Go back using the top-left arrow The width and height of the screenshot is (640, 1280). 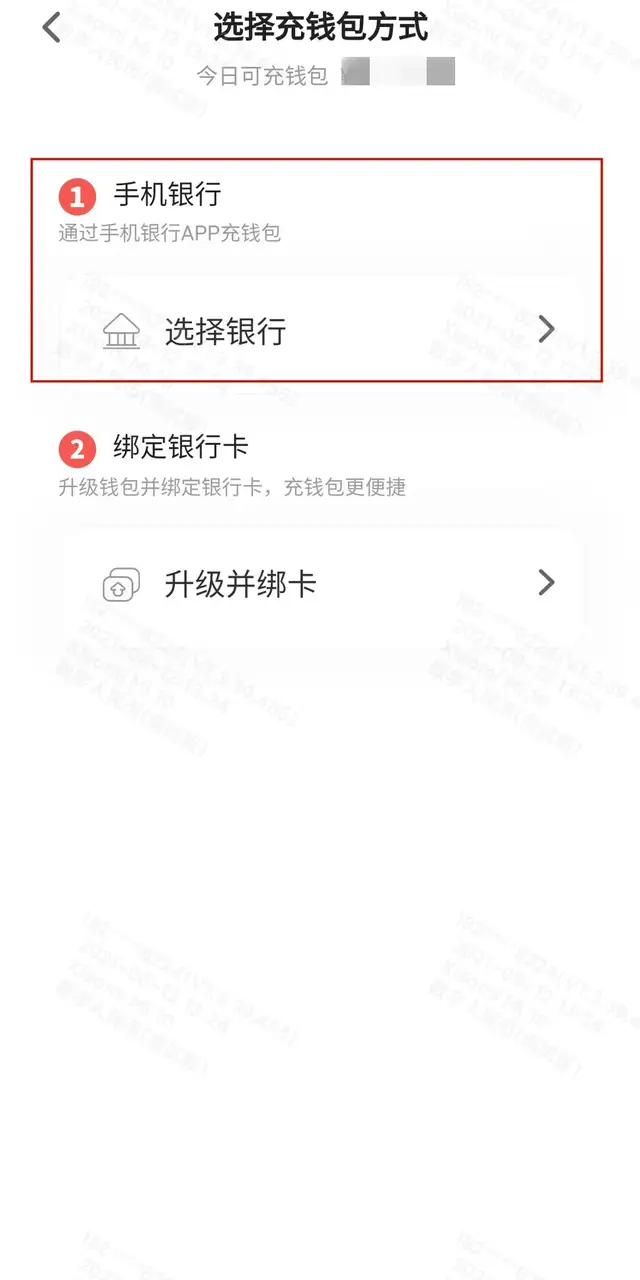(52, 28)
